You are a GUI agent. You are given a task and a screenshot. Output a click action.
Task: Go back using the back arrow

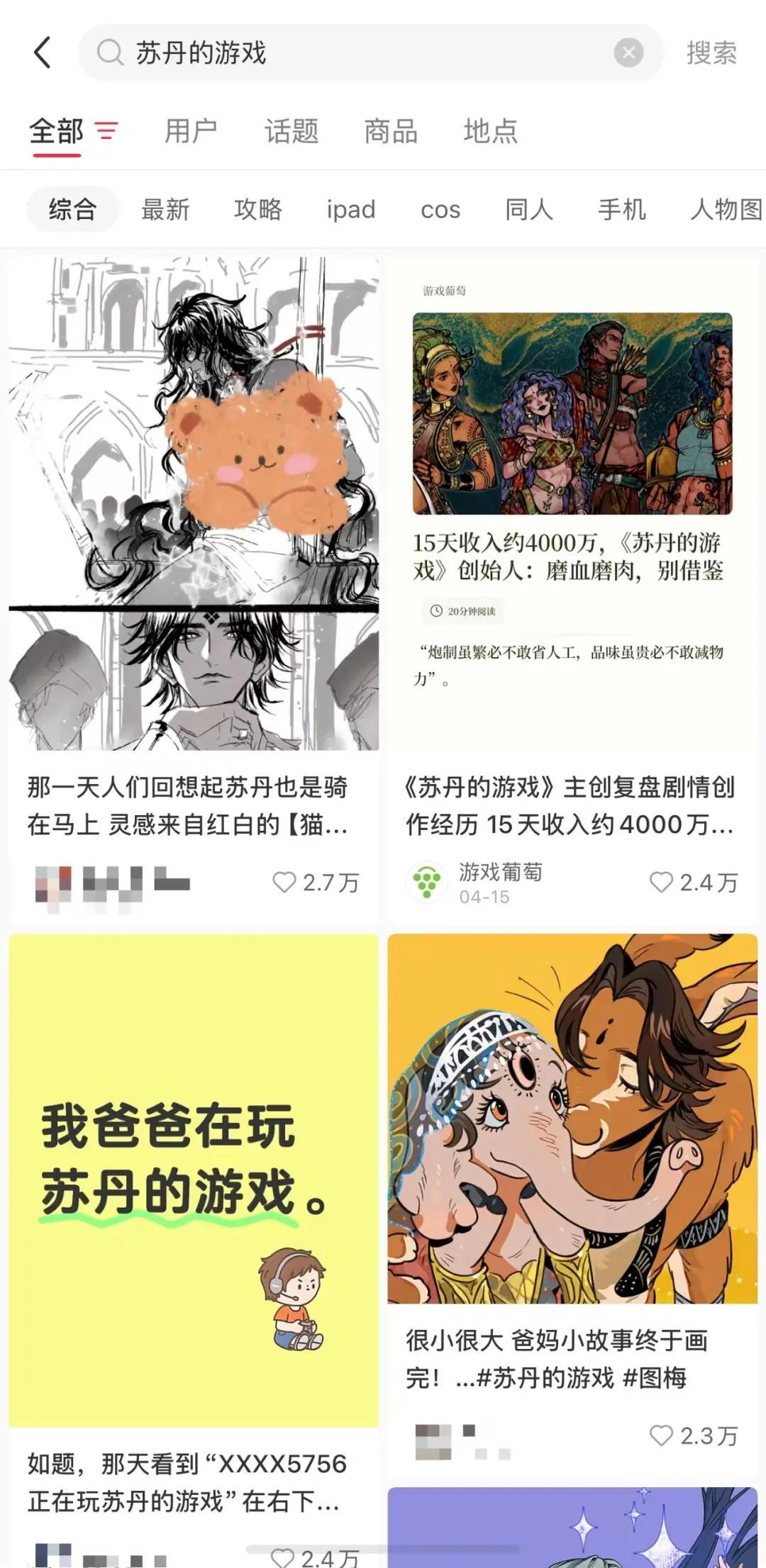(43, 53)
